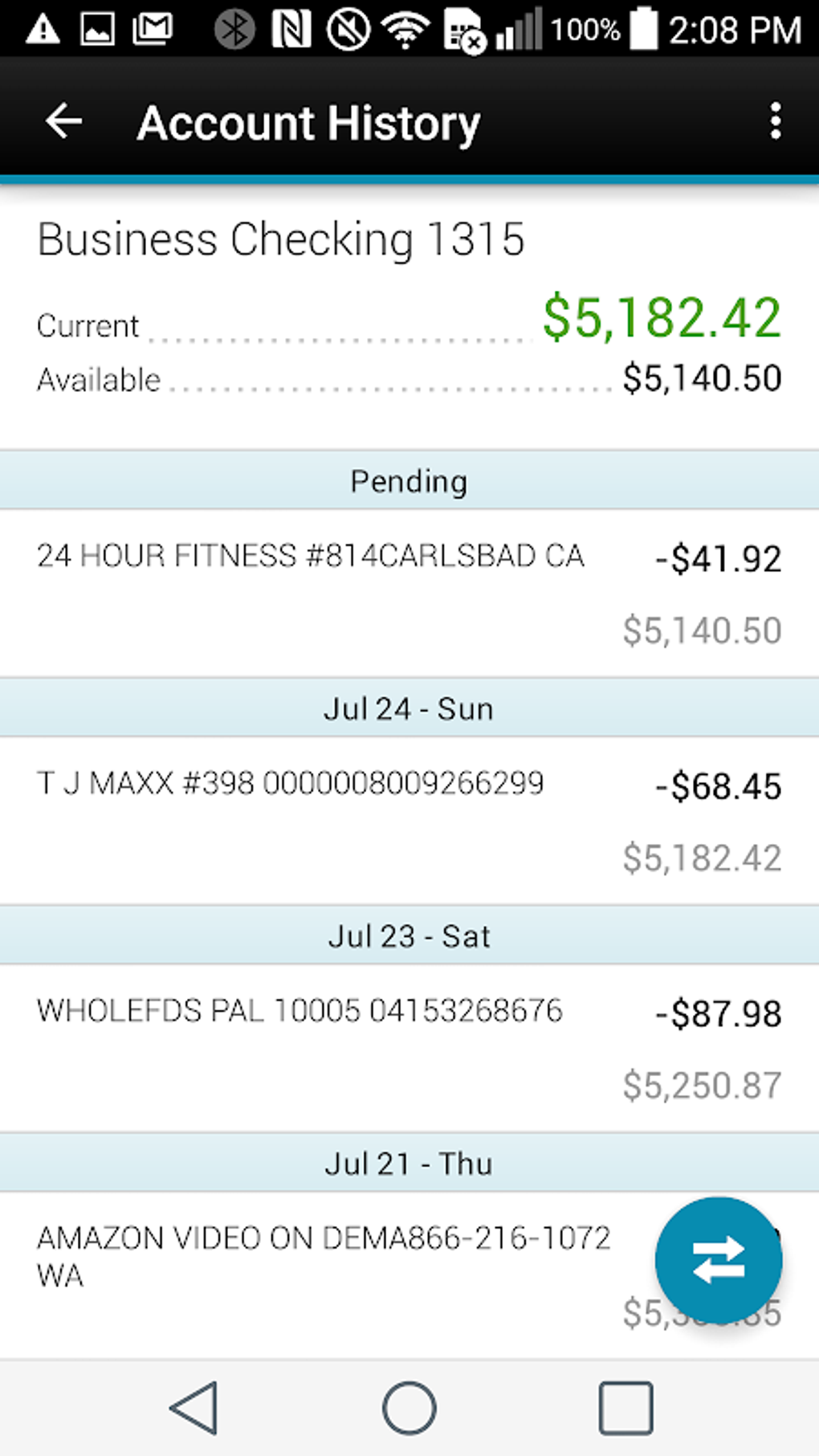The width and height of the screenshot is (819, 1456).
Task: Go back using the app bar arrow
Action: [x=64, y=122]
